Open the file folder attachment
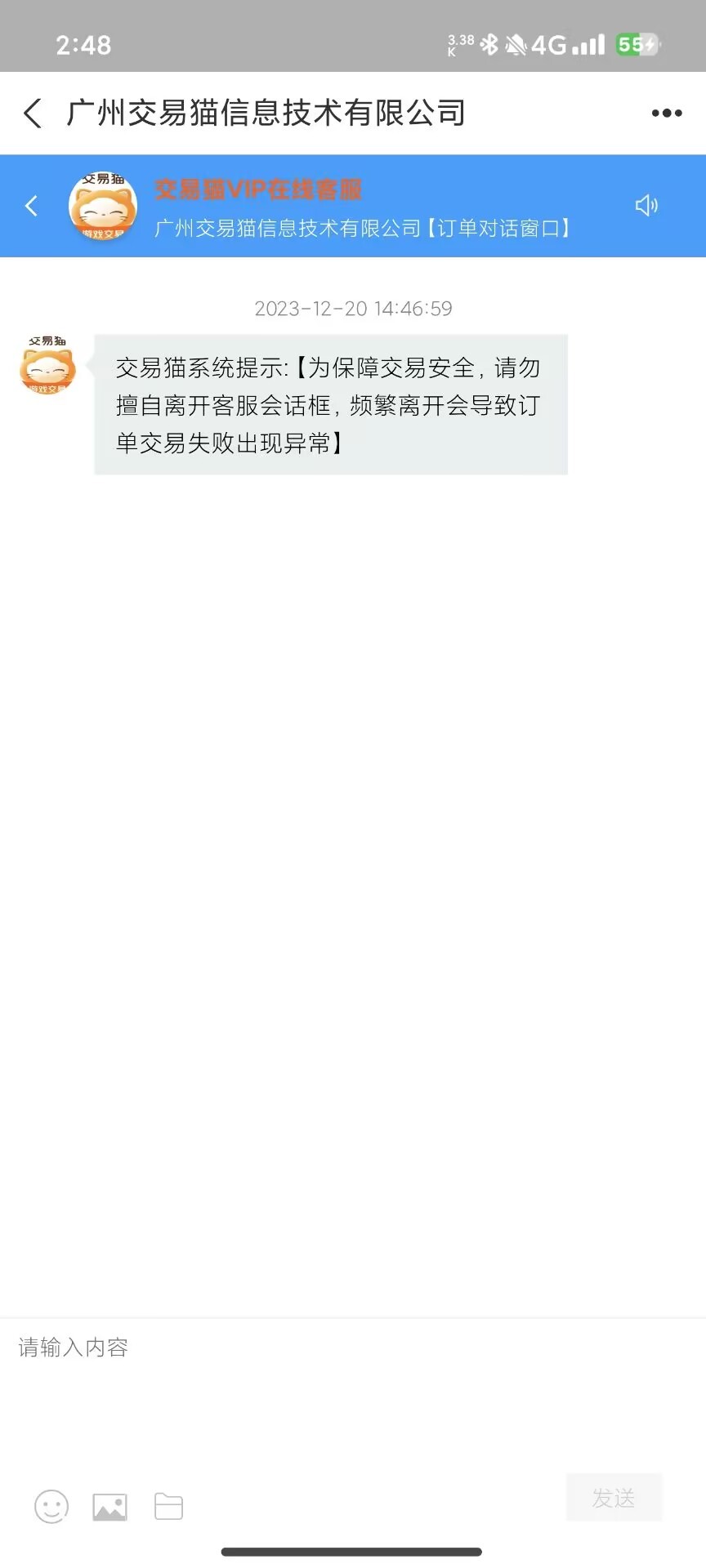Screen dimensions: 706x1568 pos(168,1507)
